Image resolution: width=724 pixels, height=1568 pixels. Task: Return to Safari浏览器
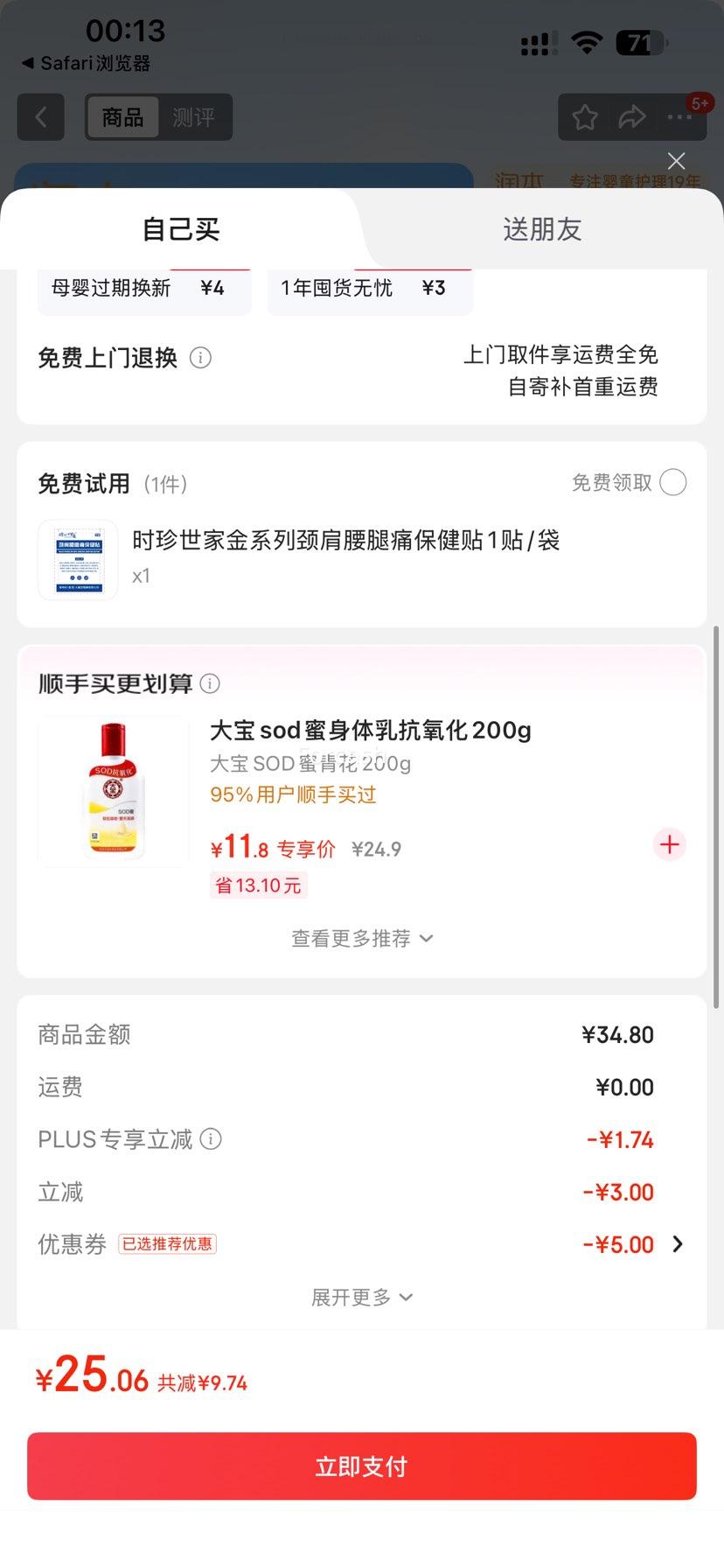pyautogui.click(x=86, y=63)
